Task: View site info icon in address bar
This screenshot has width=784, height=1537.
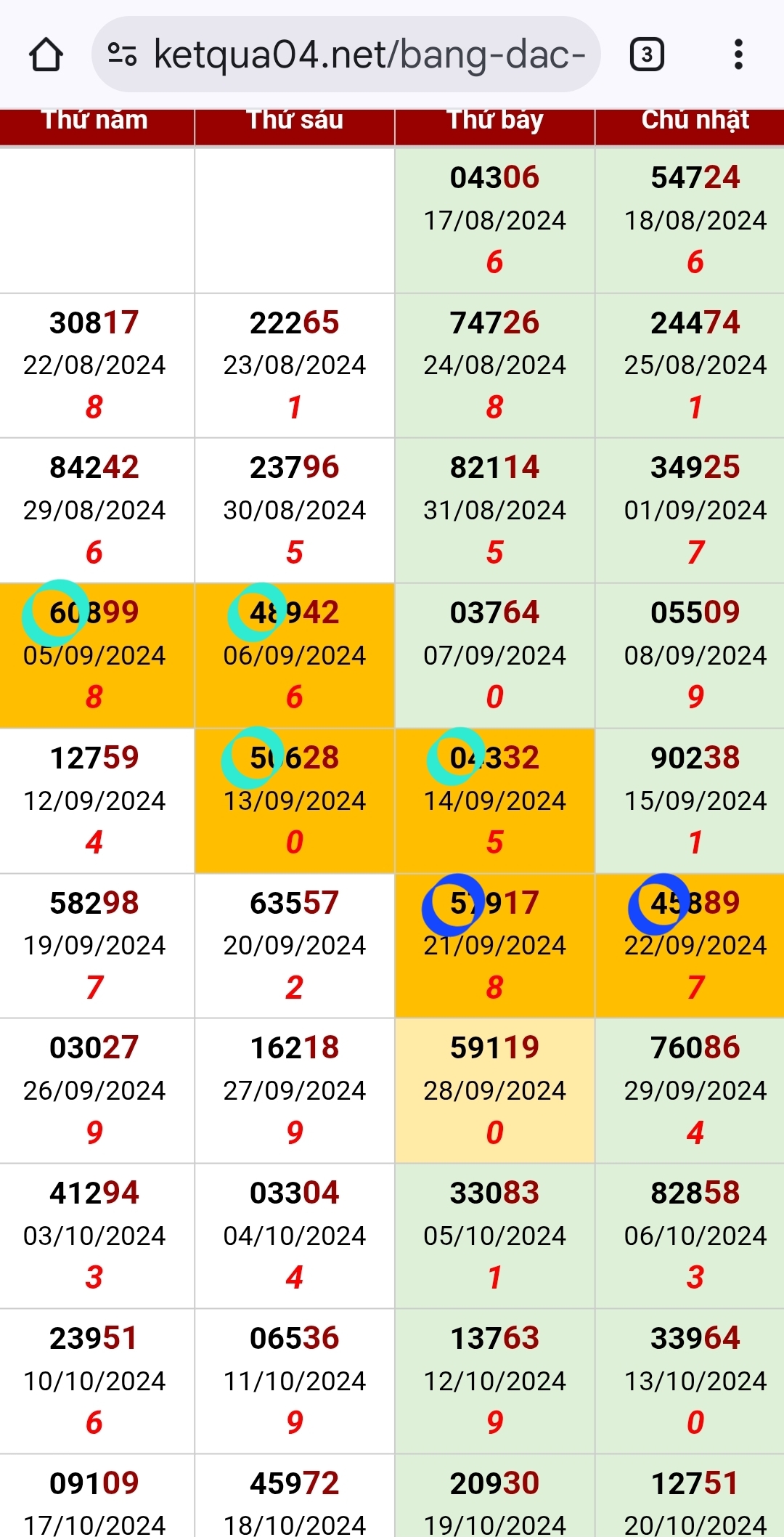Action: 122,54
